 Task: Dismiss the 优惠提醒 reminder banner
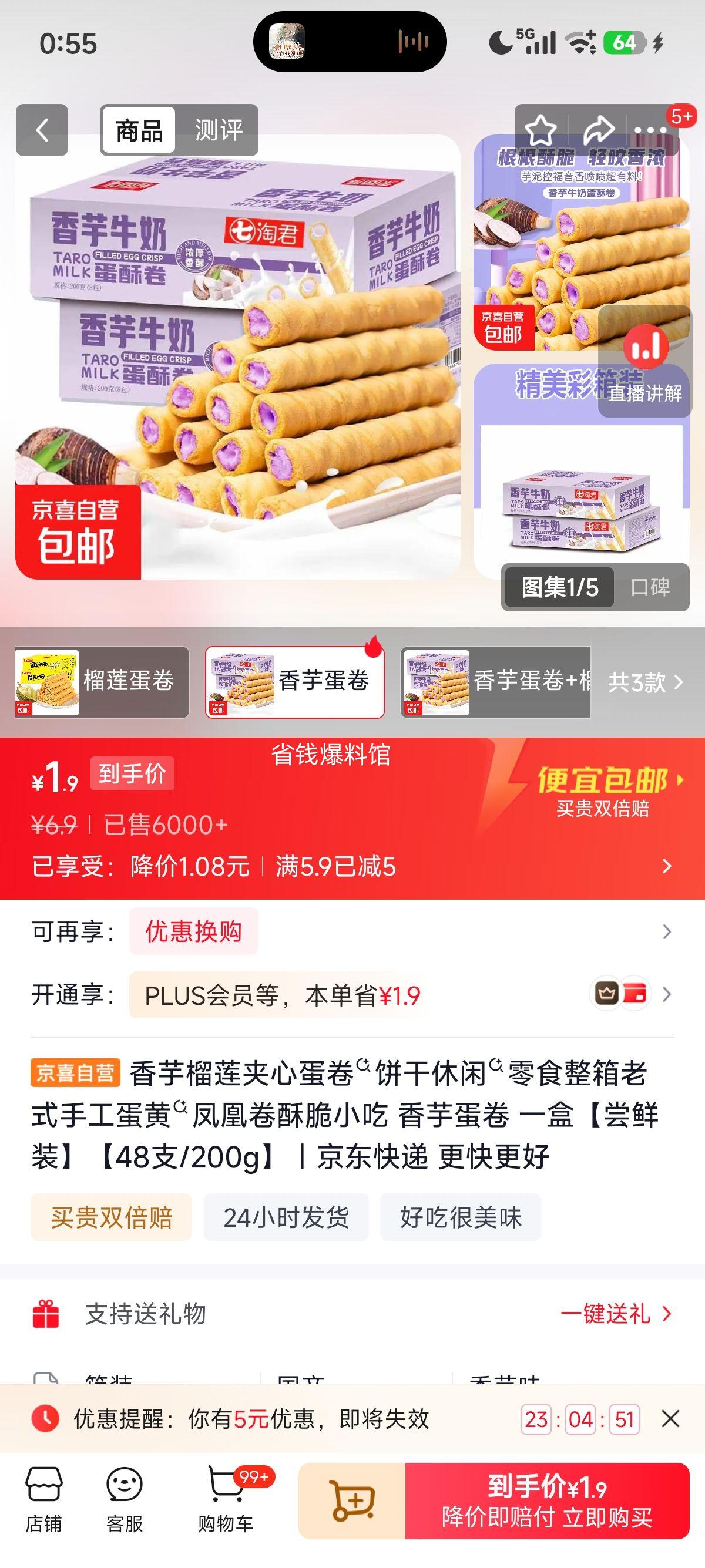(x=670, y=1419)
